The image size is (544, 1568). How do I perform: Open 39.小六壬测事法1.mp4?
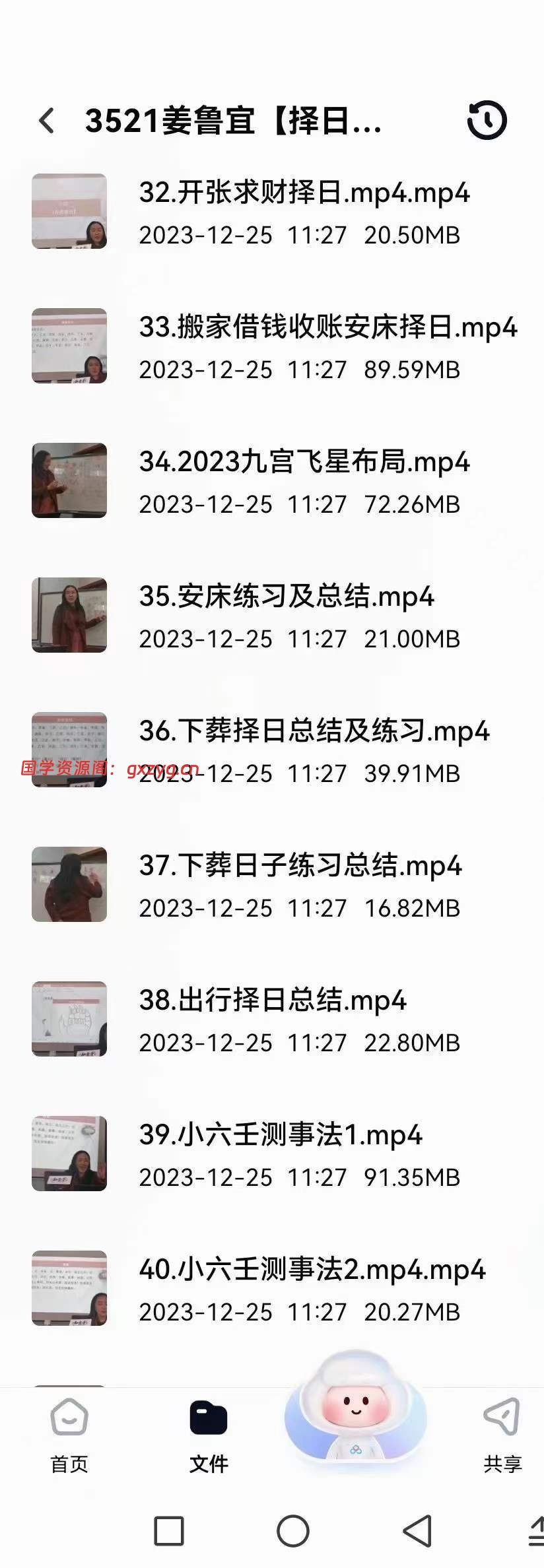point(280,1136)
